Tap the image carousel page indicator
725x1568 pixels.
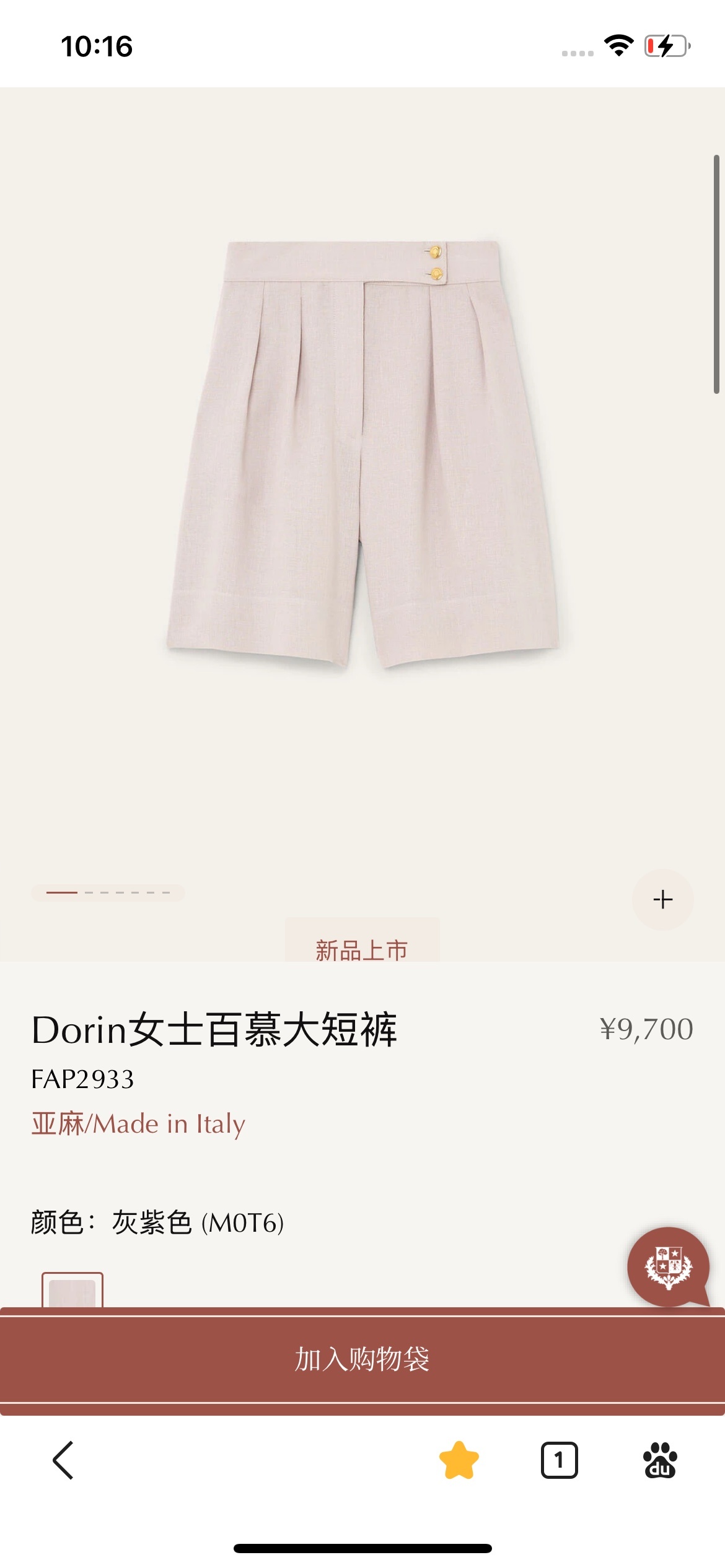point(108,893)
